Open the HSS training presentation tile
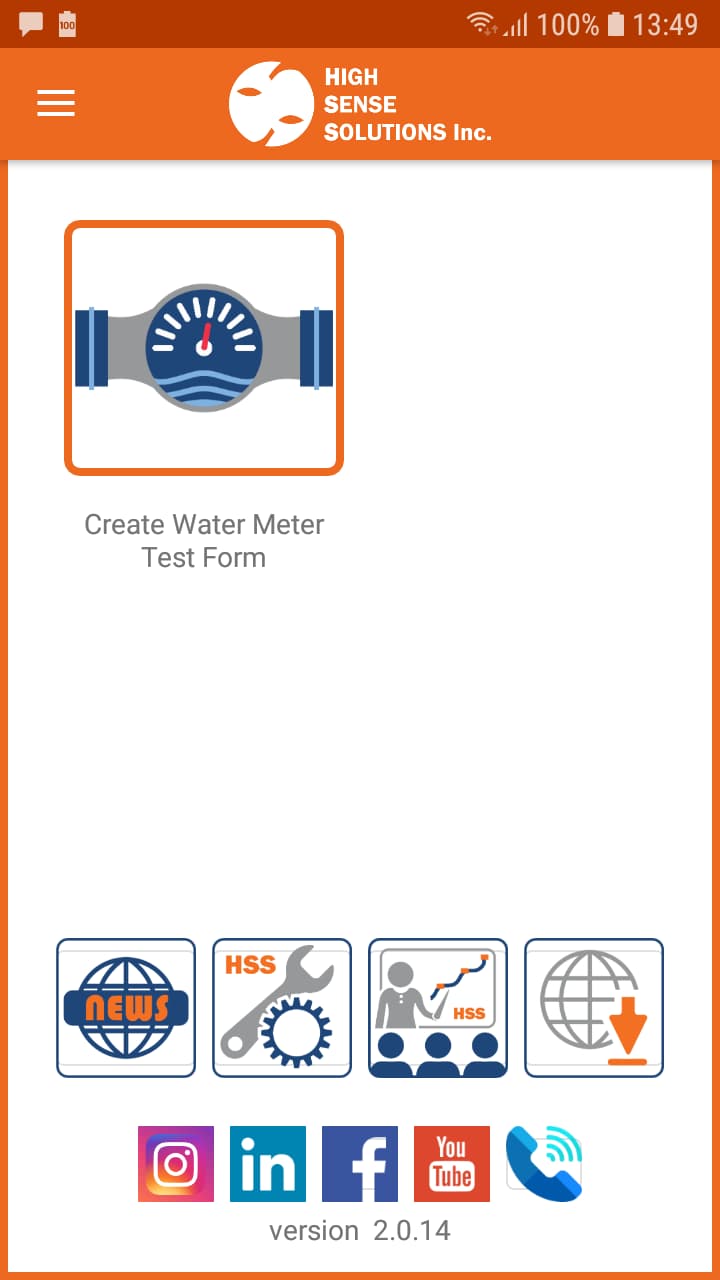This screenshot has width=720, height=1280. tap(438, 1008)
